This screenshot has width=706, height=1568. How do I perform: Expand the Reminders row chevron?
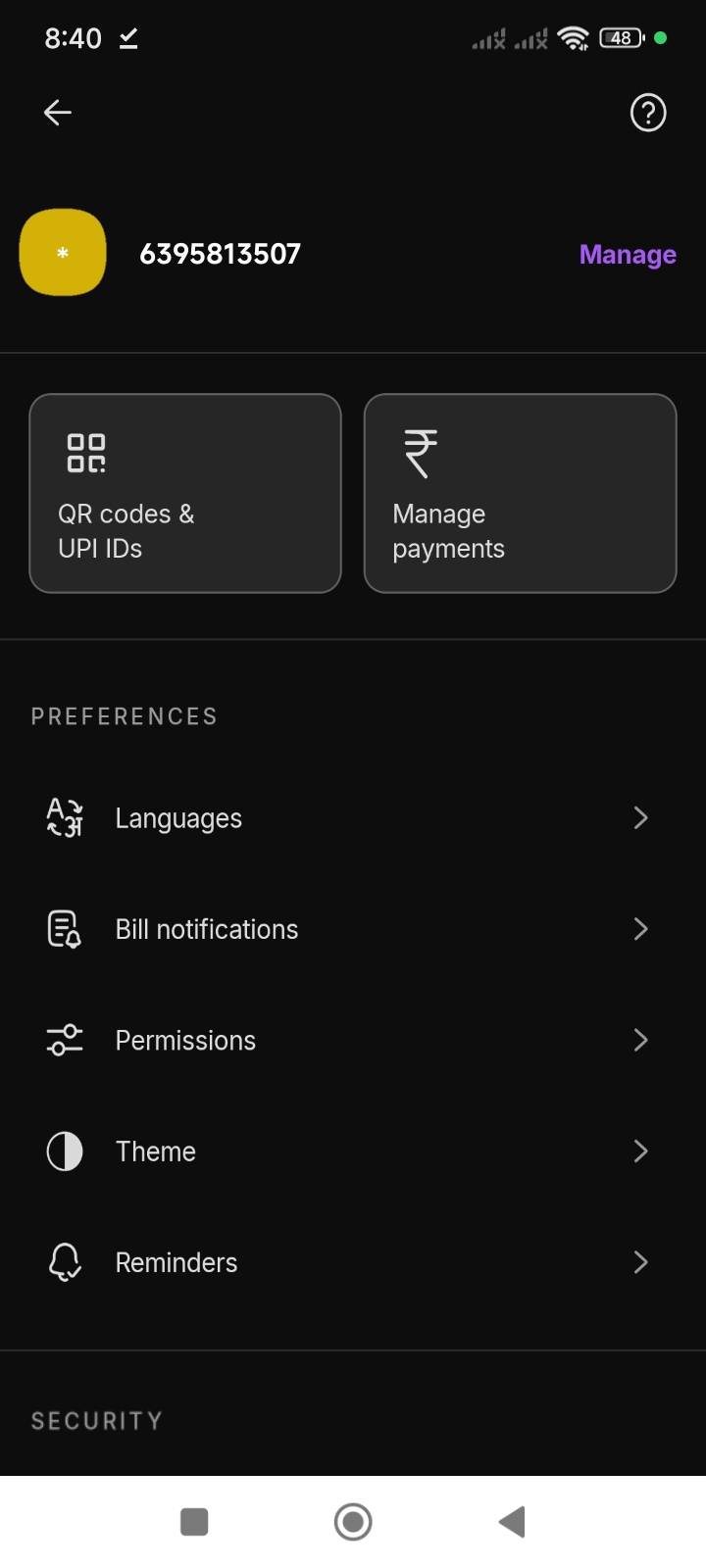640,1262
